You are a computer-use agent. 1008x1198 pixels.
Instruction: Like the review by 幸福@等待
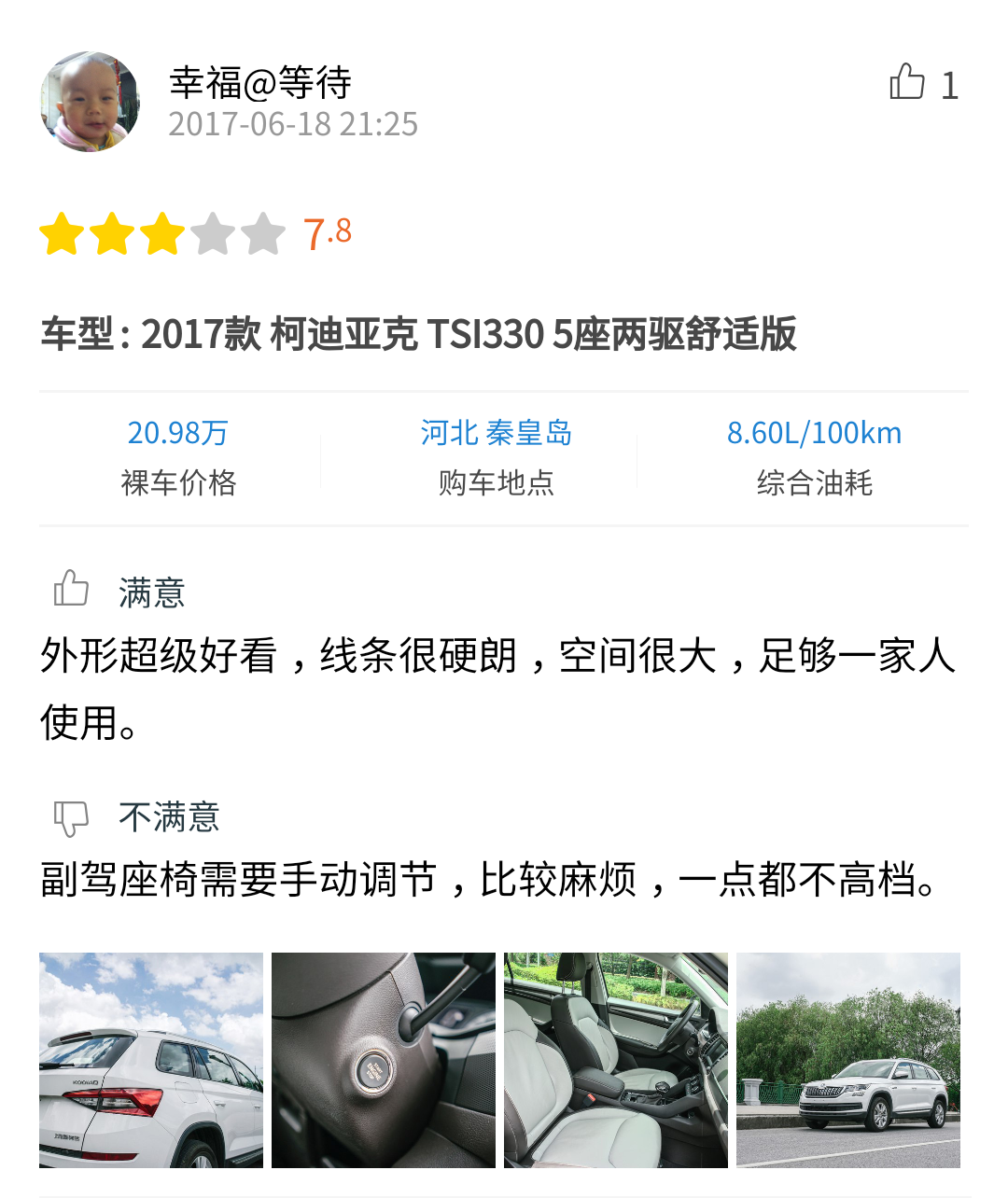[907, 83]
